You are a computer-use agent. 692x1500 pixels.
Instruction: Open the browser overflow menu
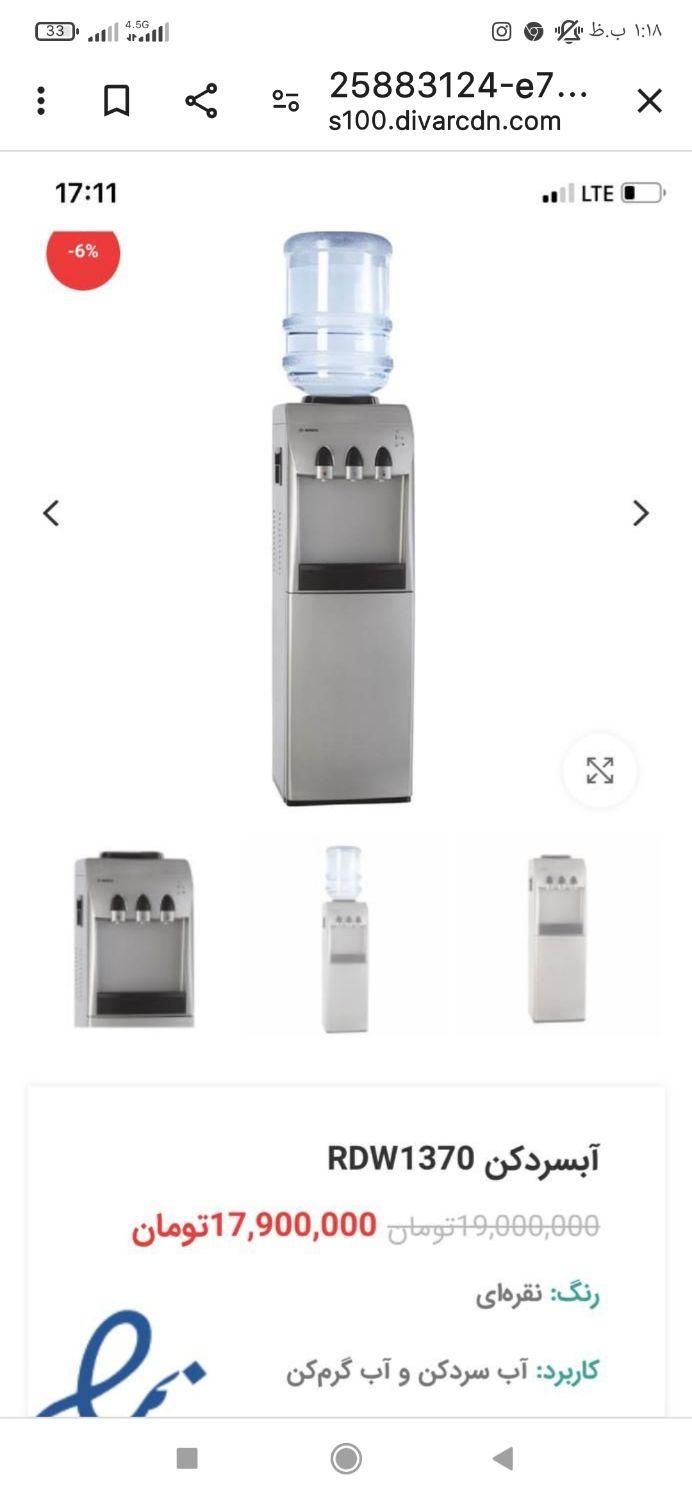tap(41, 100)
